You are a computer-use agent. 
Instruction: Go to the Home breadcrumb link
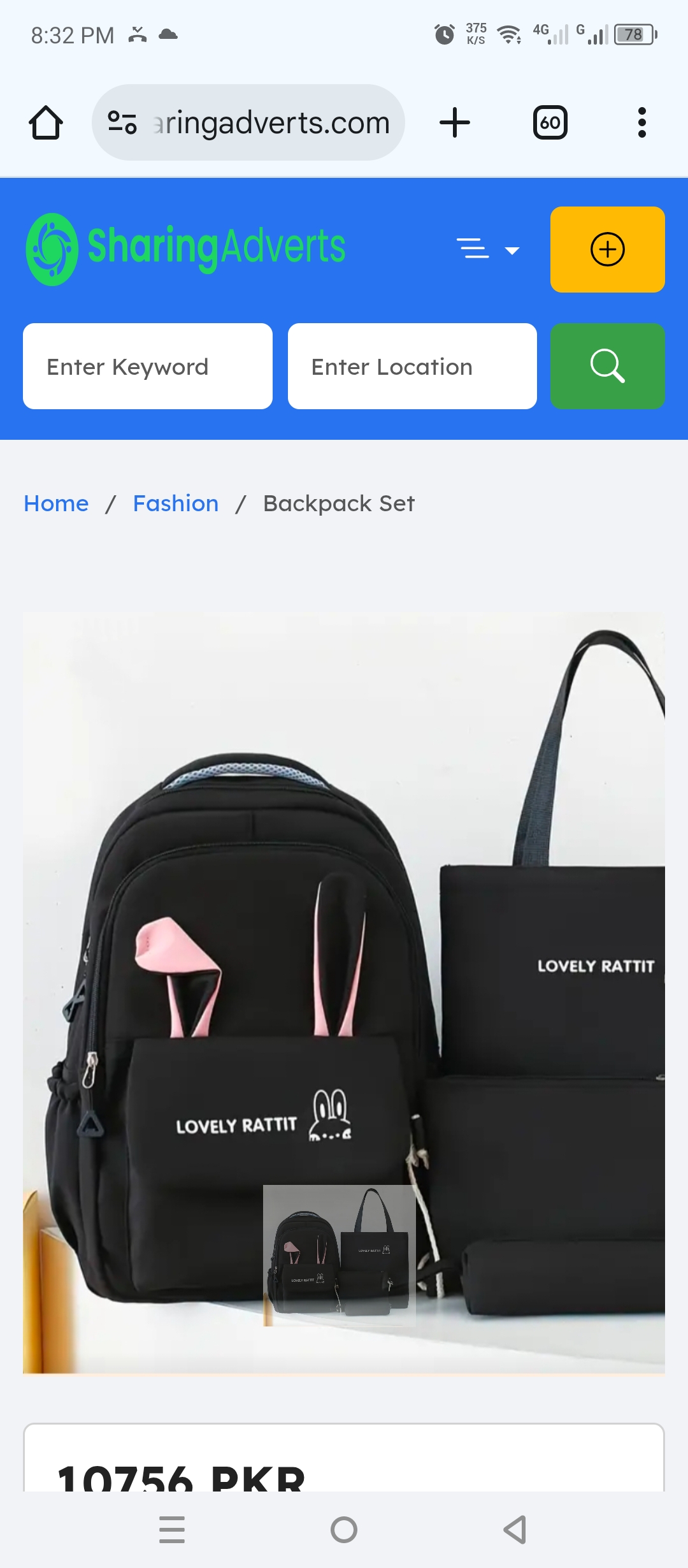[56, 504]
